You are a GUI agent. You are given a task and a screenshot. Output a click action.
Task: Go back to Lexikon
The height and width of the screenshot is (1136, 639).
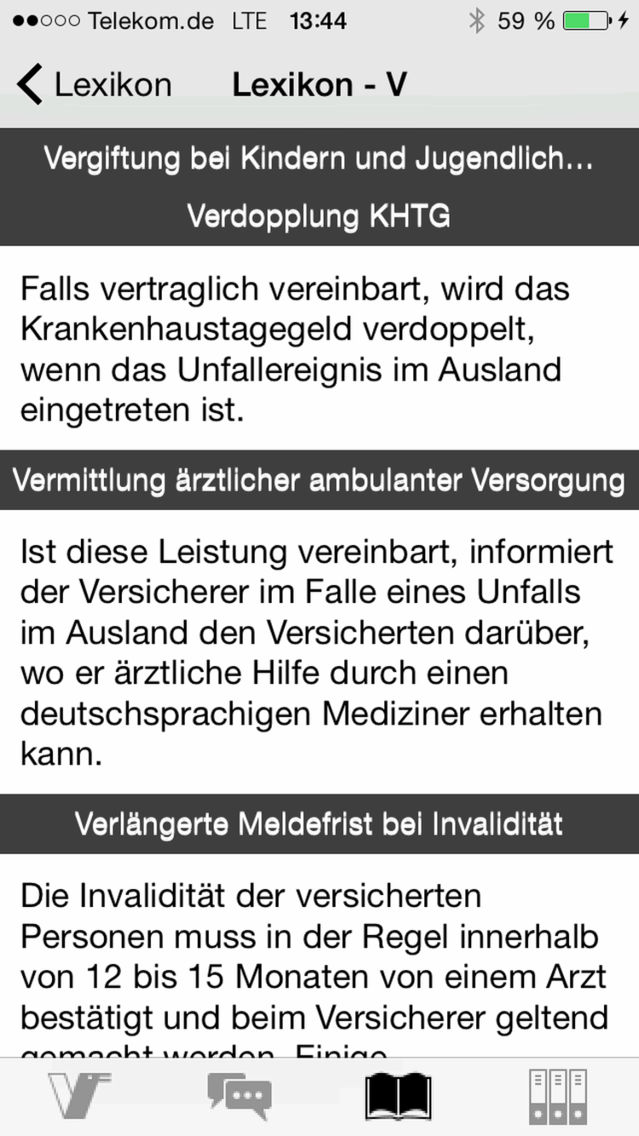(94, 85)
